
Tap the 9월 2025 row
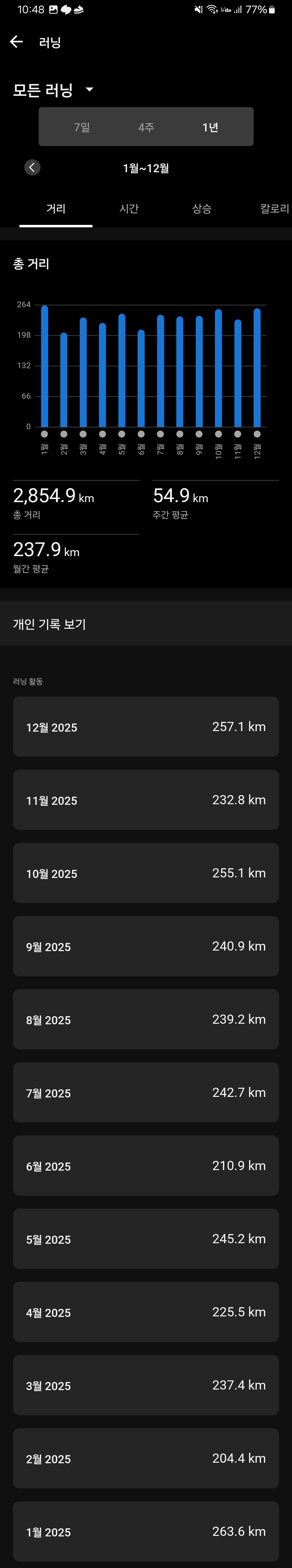tap(146, 946)
